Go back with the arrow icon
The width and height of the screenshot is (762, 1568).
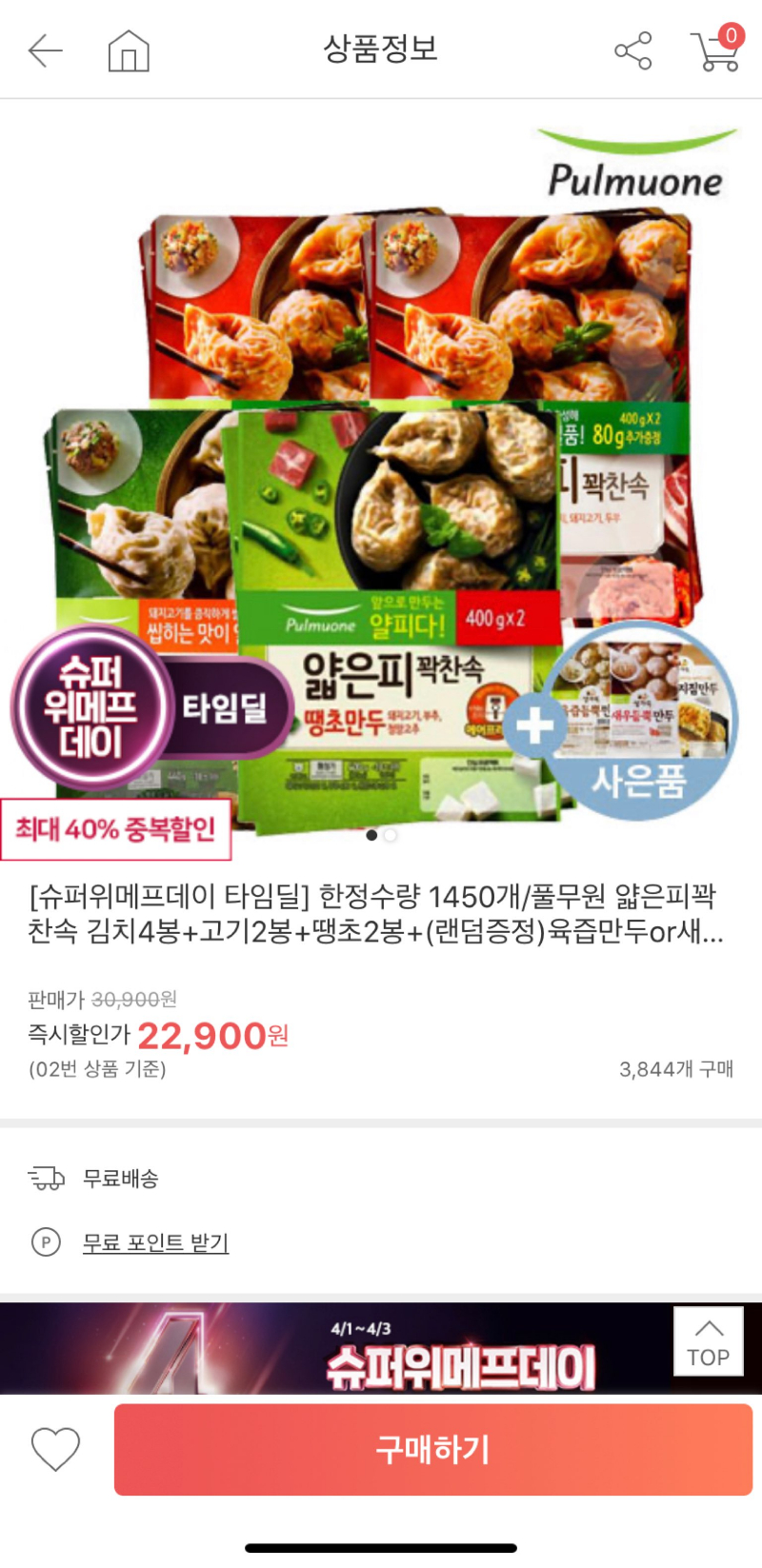click(45, 50)
